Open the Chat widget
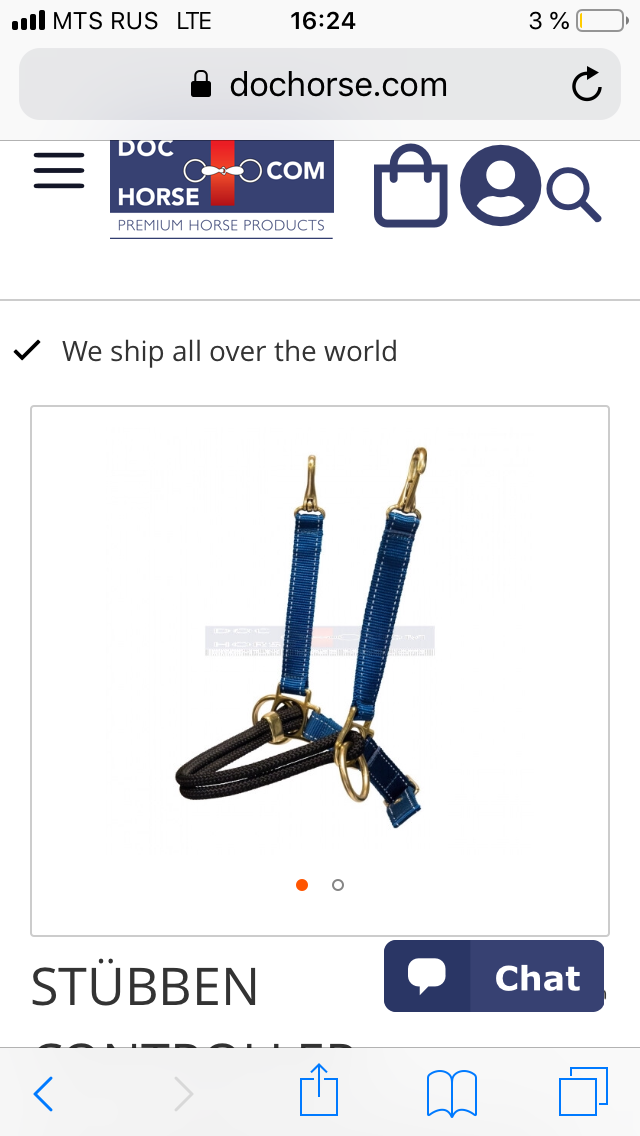Viewport: 640px width, 1136px height. [x=494, y=976]
